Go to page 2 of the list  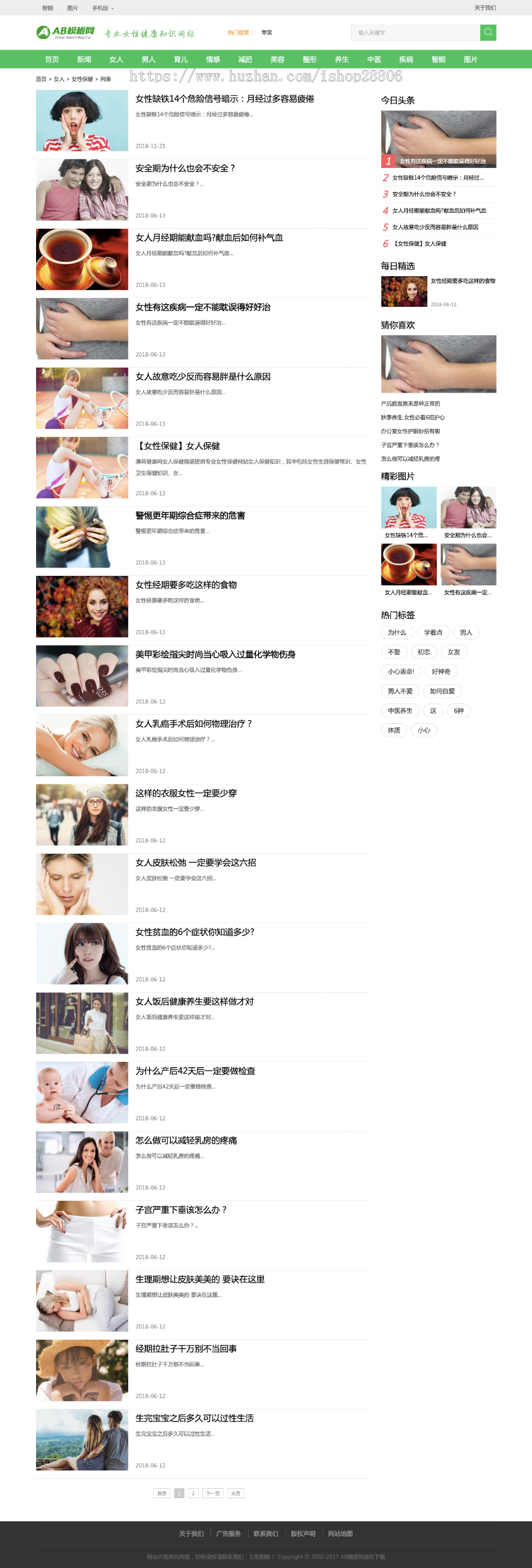click(x=193, y=1492)
